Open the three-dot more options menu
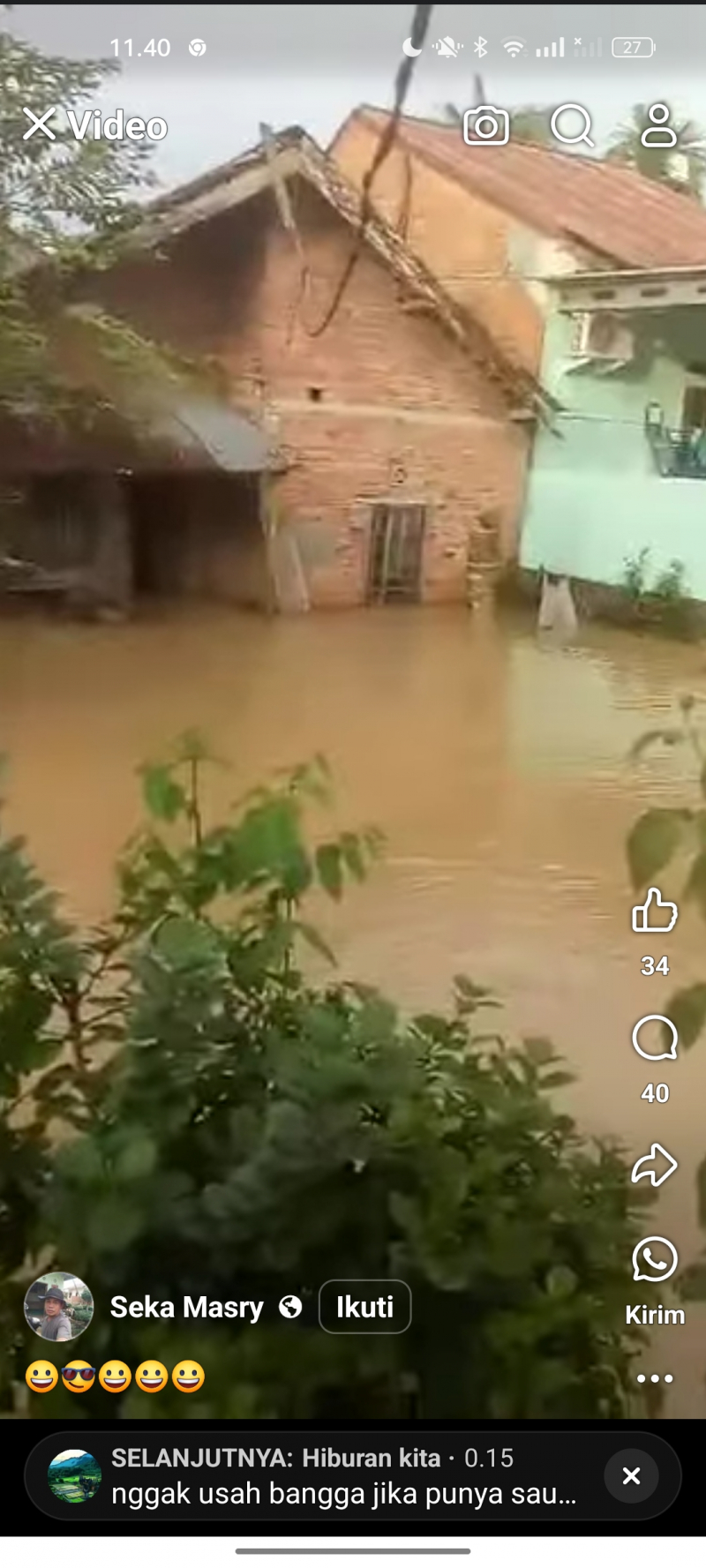Screen dimensions: 706x1568 pyautogui.click(x=654, y=1378)
